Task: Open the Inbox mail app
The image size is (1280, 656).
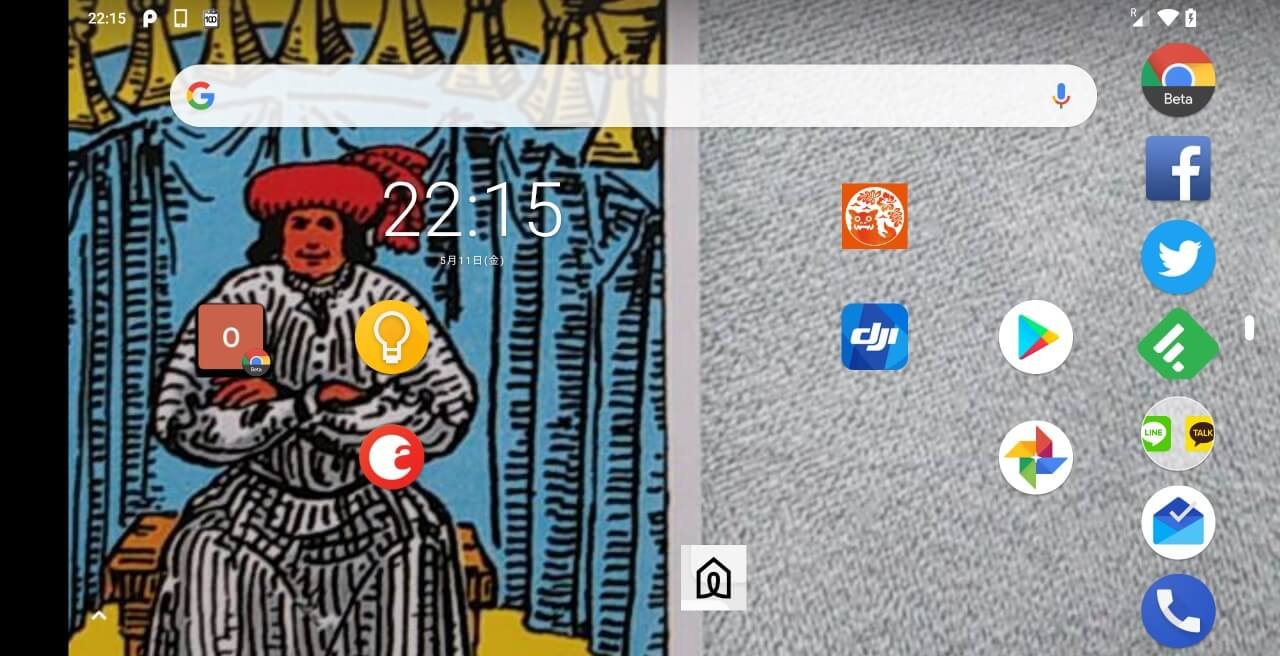Action: tap(1178, 522)
